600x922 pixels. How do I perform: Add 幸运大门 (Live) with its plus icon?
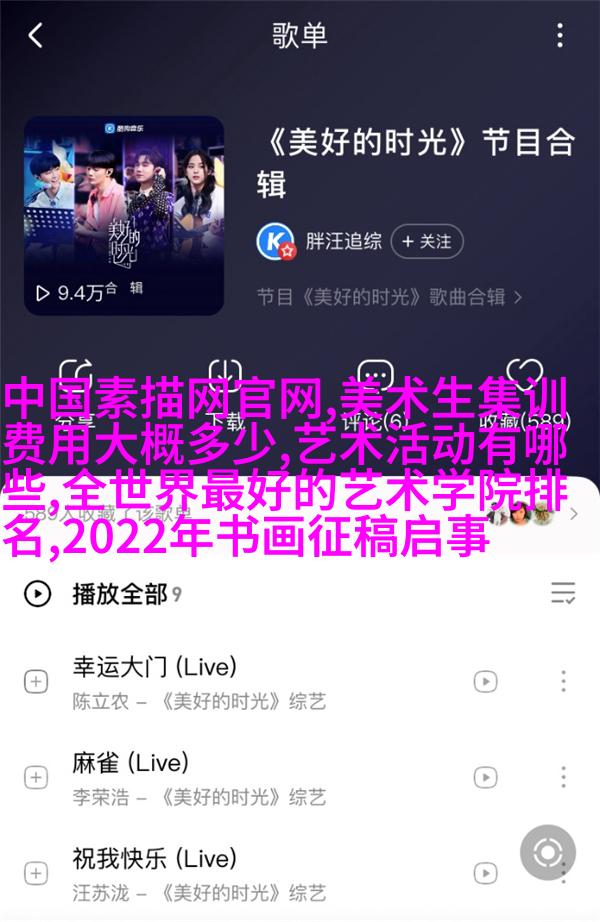[x=36, y=682]
